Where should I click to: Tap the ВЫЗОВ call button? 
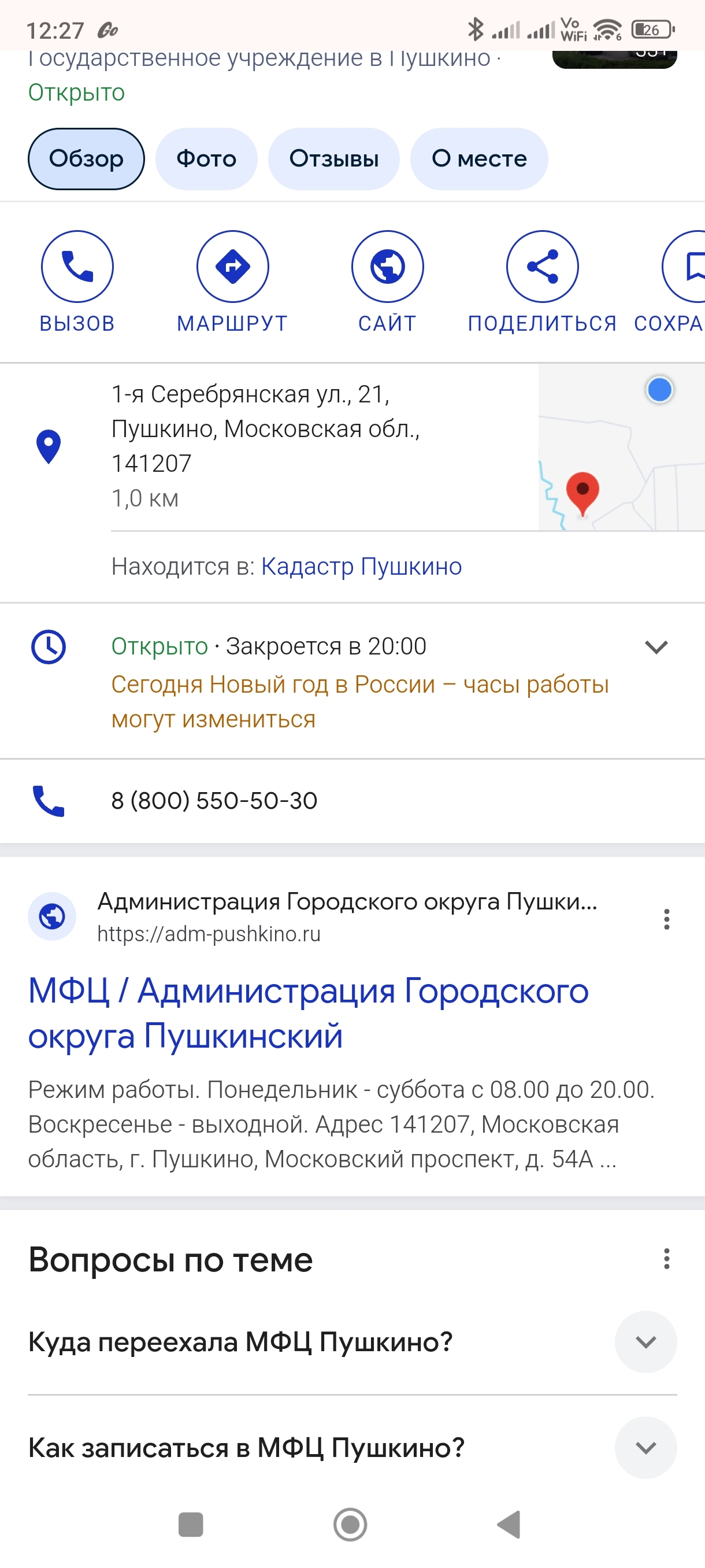click(x=77, y=282)
